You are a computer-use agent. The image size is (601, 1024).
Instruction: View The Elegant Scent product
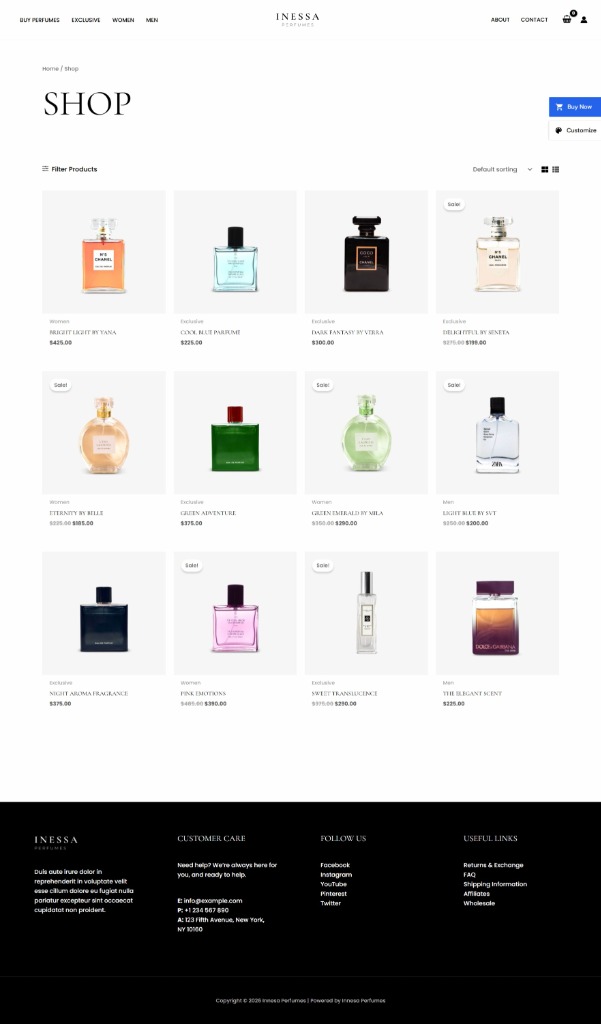point(497,613)
